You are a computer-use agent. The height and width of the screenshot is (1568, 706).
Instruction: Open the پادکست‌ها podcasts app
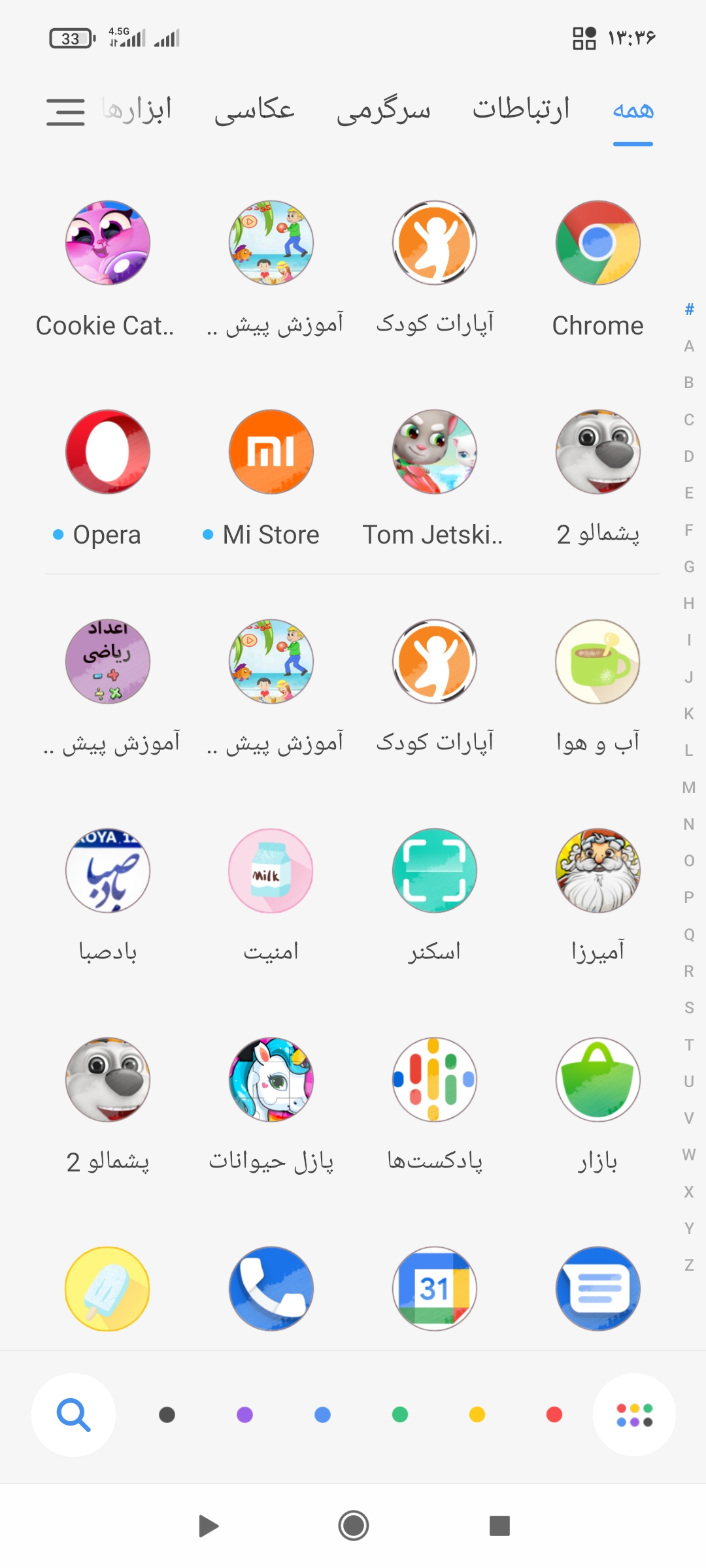[x=434, y=1079]
